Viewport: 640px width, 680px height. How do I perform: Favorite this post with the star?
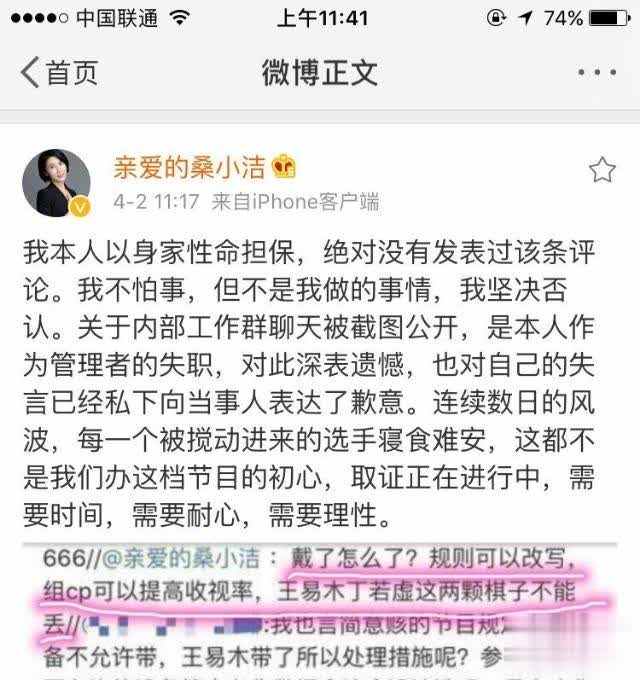pyautogui.click(x=602, y=170)
